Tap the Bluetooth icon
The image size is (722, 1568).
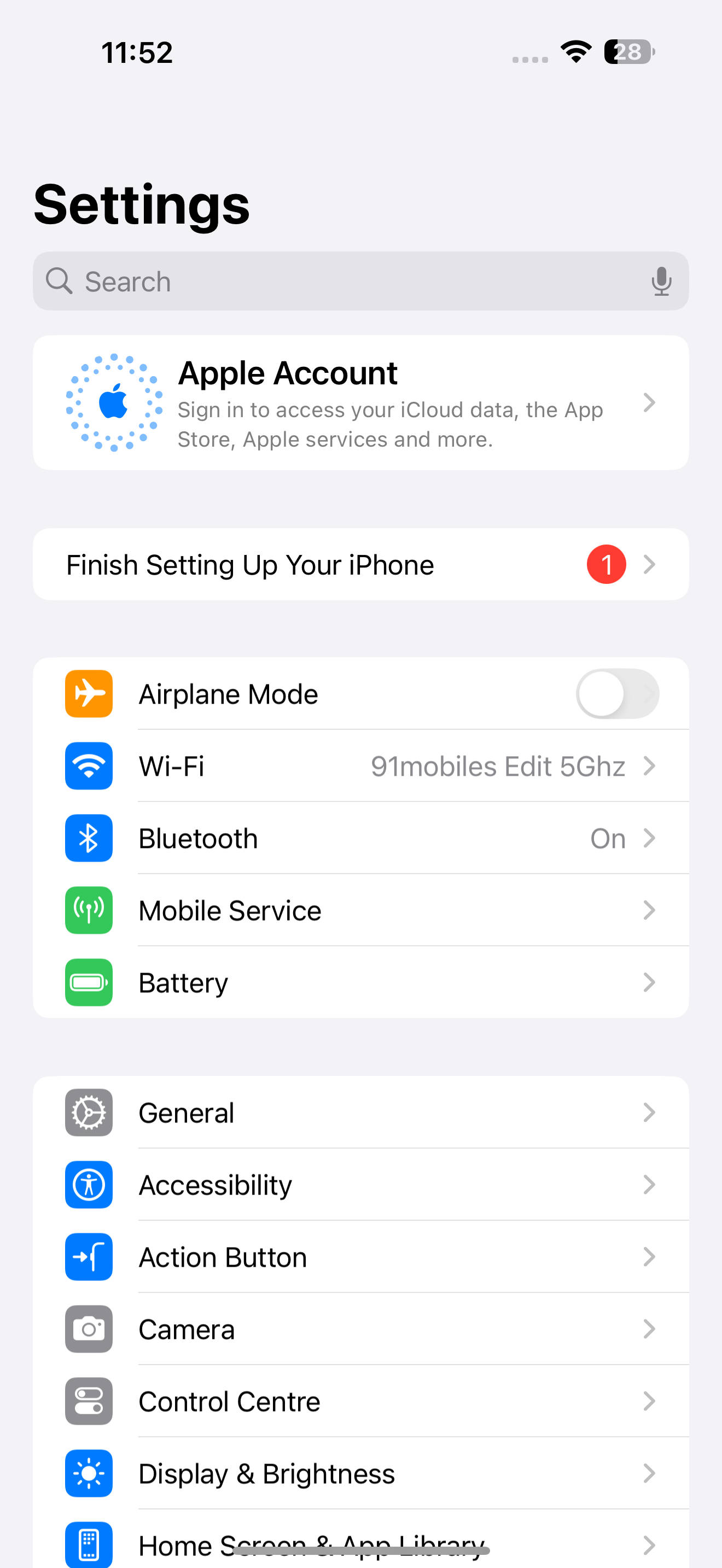click(x=88, y=838)
